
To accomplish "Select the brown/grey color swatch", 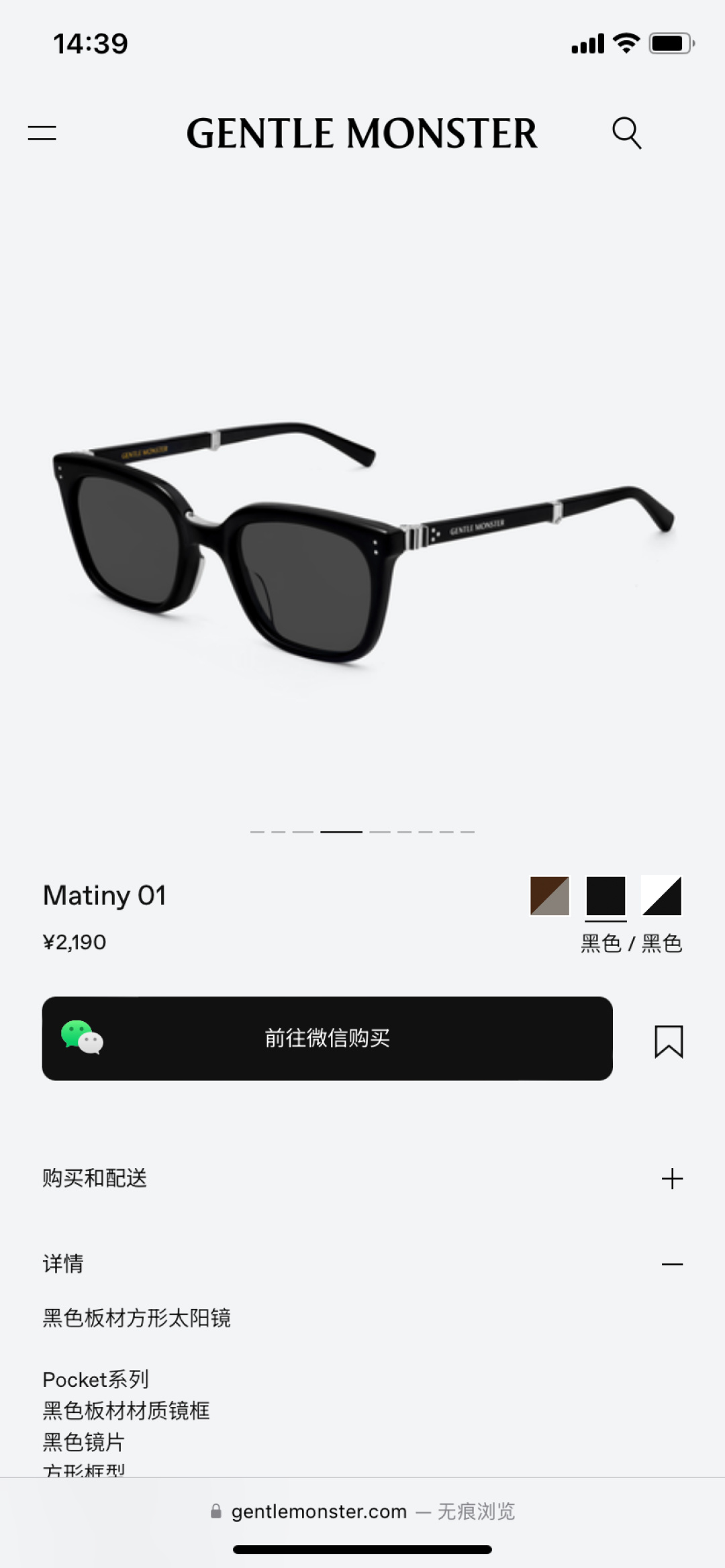I will (x=549, y=896).
